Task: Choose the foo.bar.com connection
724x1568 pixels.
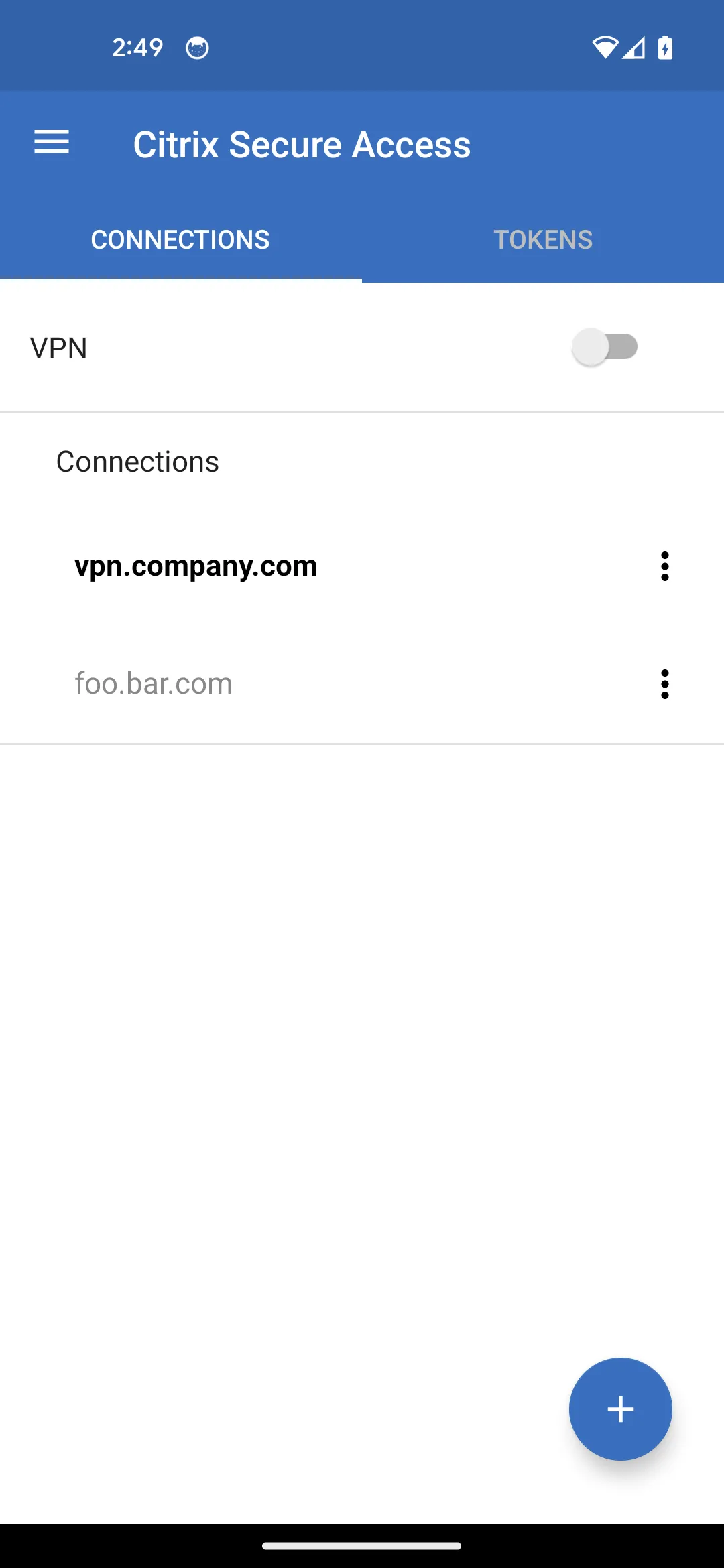Action: click(x=154, y=683)
